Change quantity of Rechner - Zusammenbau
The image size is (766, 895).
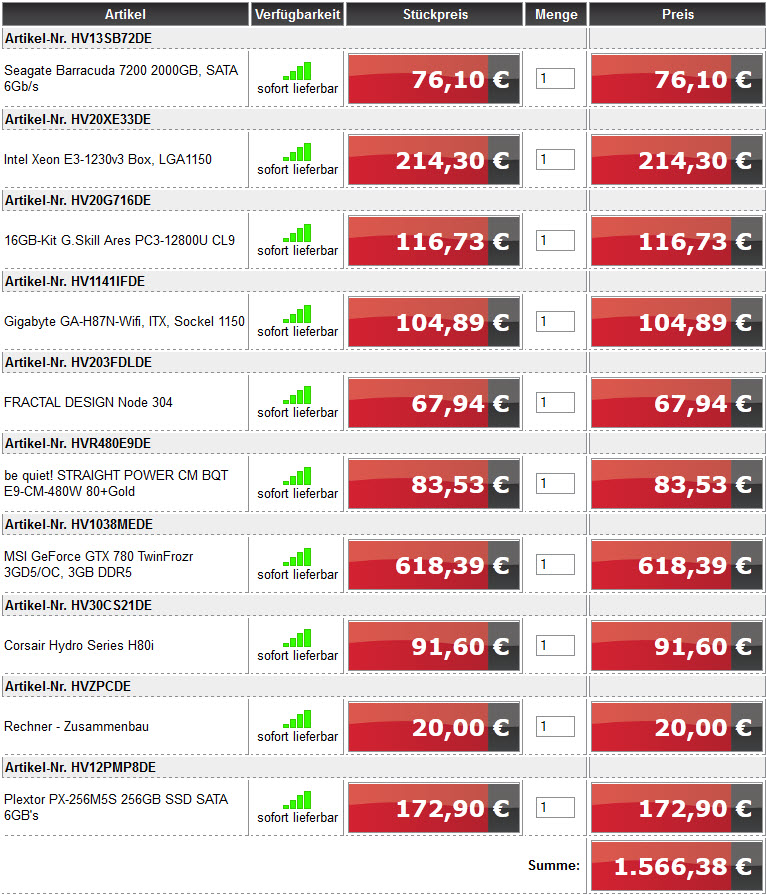[x=555, y=726]
